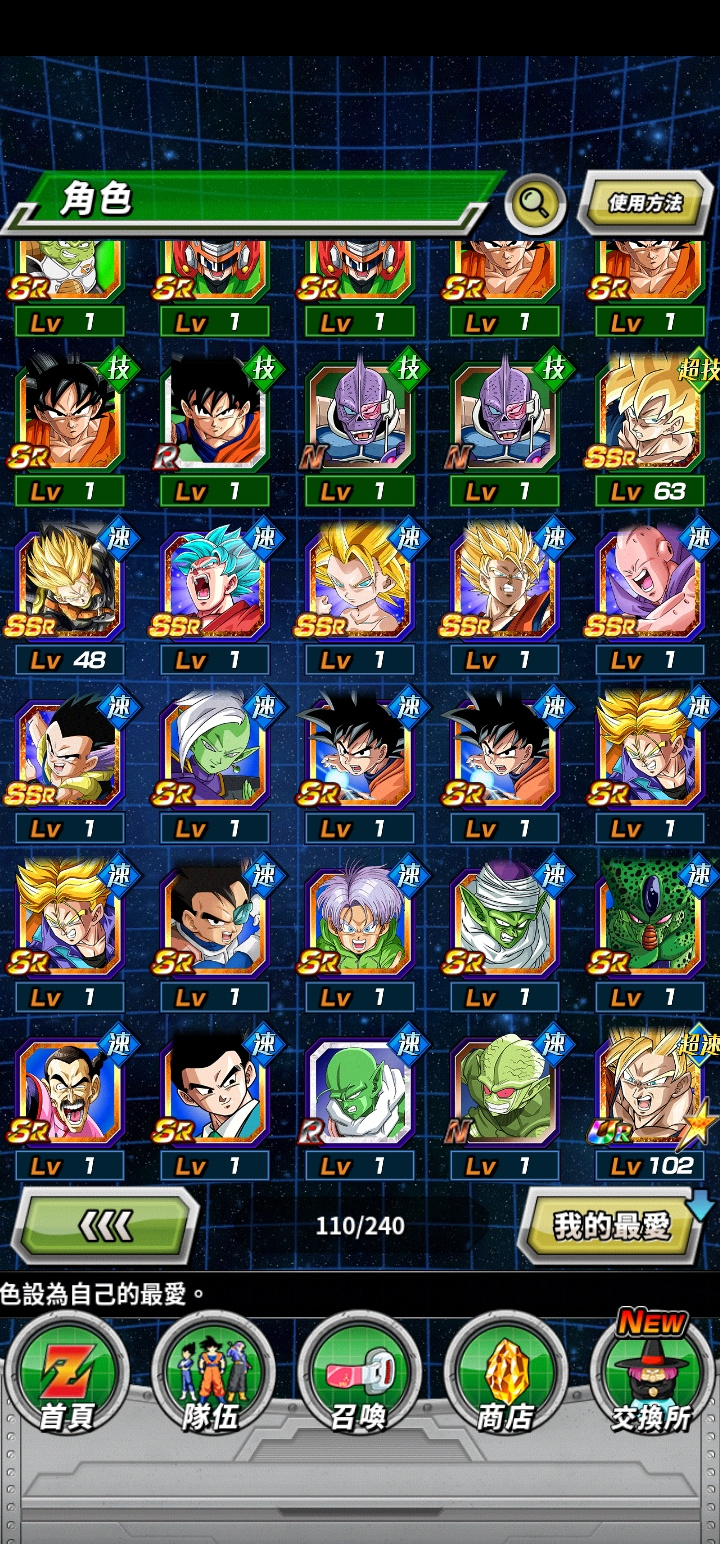This screenshot has width=720, height=1544.
Task: Tap the 使用方法 help button
Action: [646, 203]
